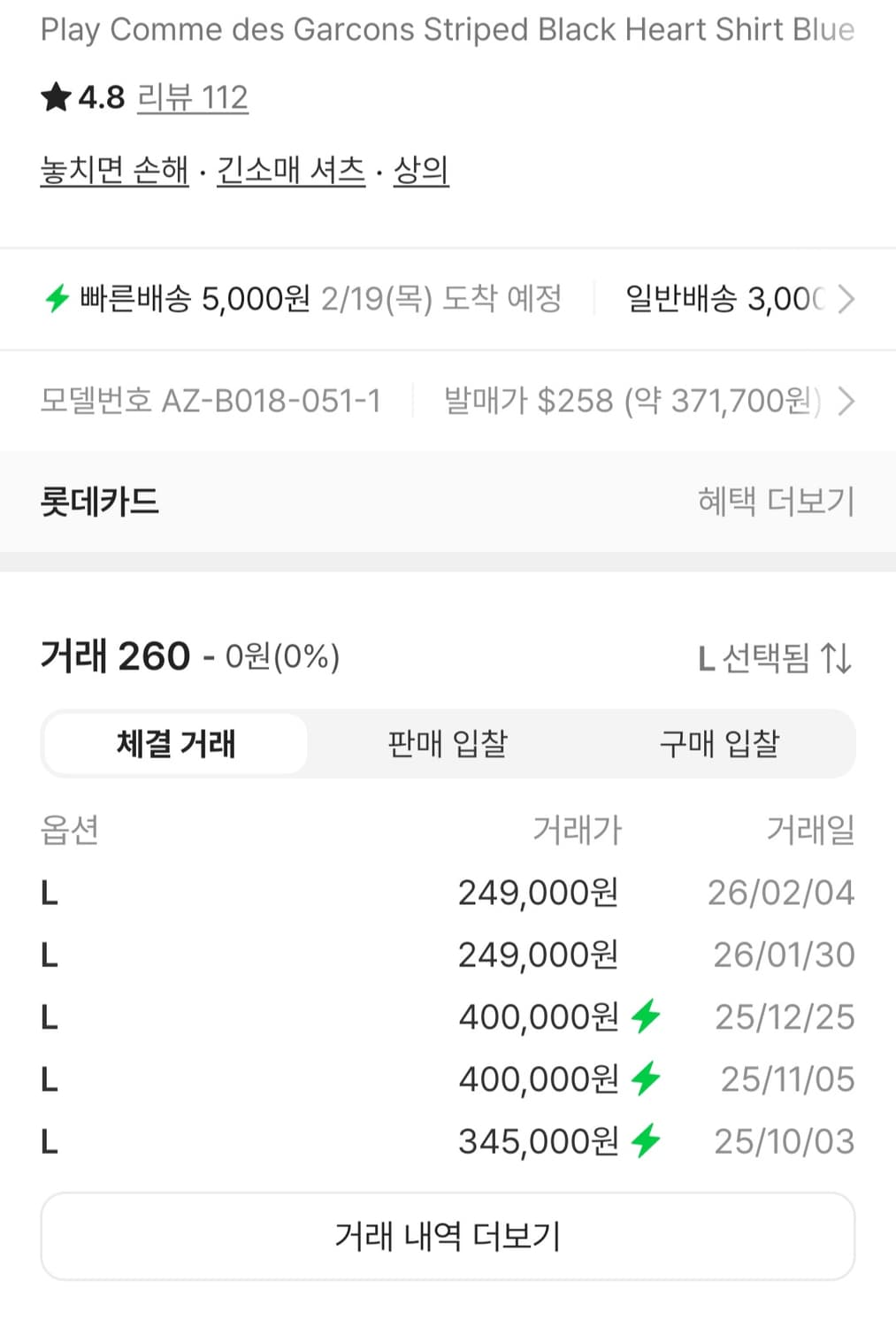Select the 체결 거래 tab
896x1327 pixels.
pos(176,744)
